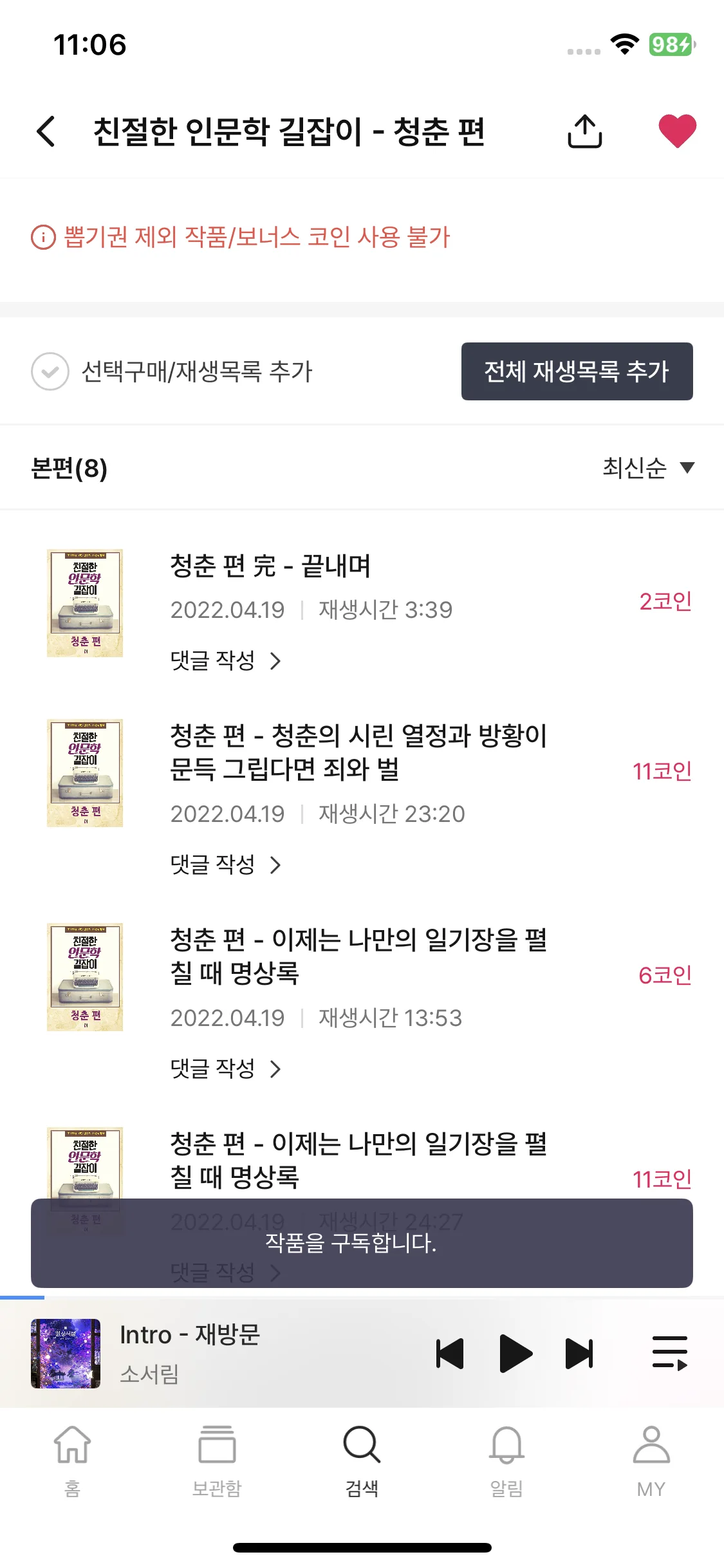Skip to the previous track
Viewport: 724px width, 1568px height.
click(x=450, y=1353)
